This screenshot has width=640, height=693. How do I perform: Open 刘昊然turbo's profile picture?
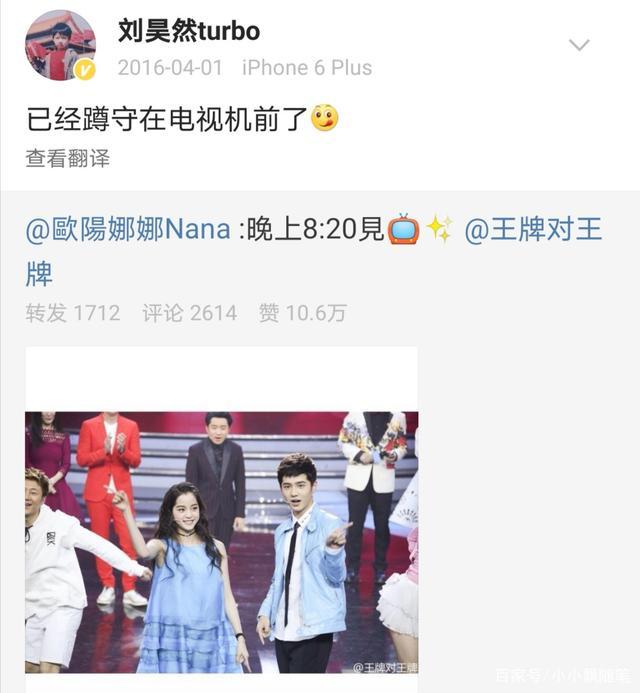60,45
